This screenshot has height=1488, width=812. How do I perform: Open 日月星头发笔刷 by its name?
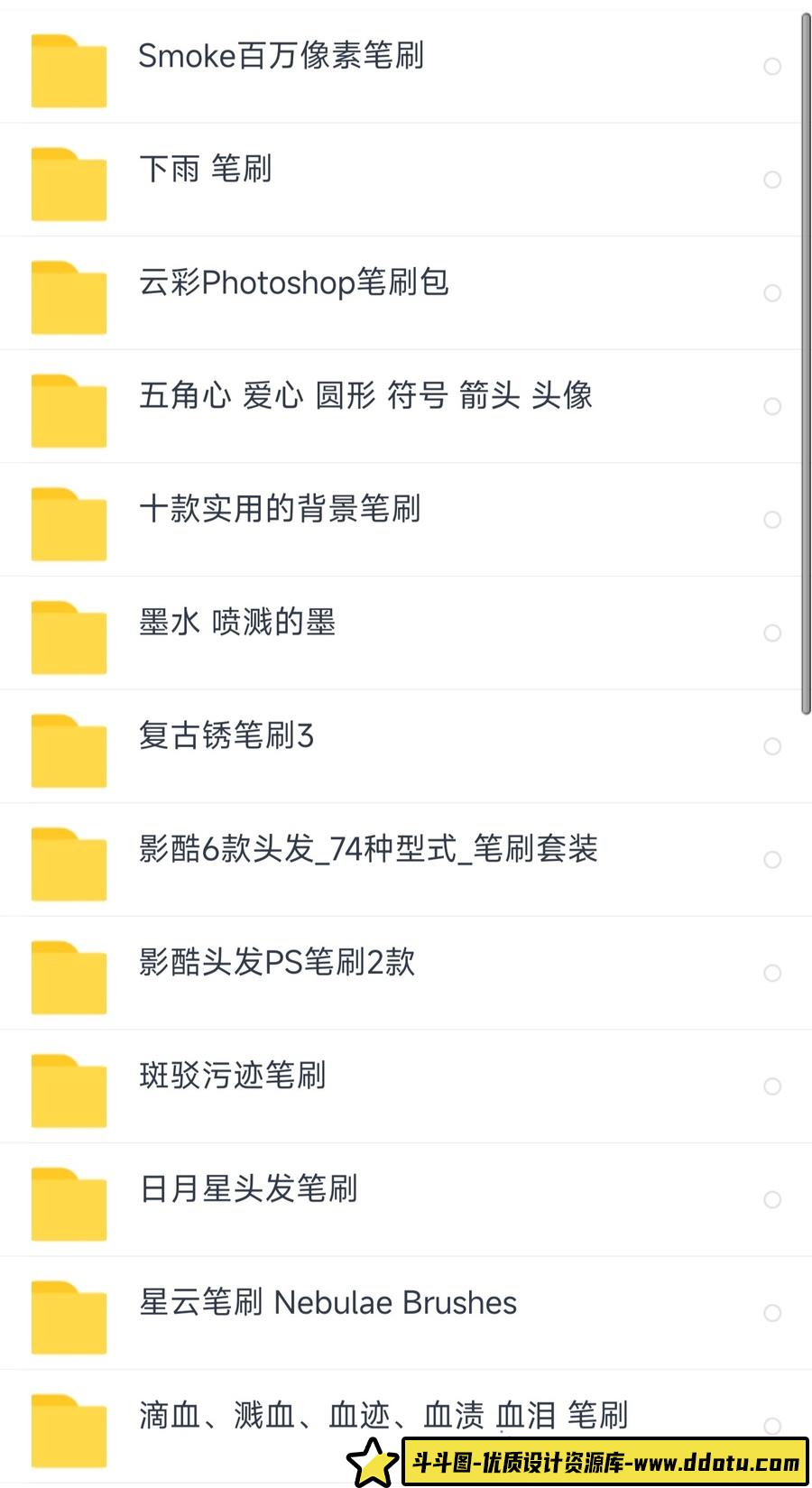[x=248, y=1189]
